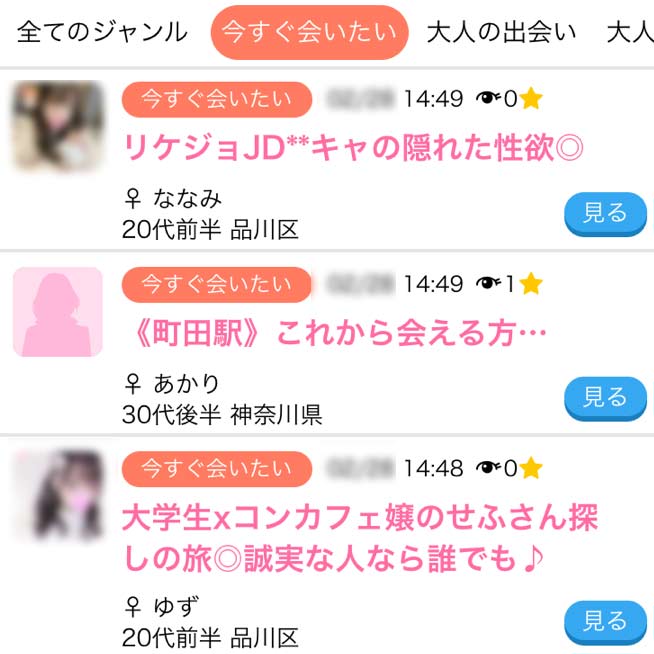The image size is (654, 654).
Task: Switch to the 全てのジャンル tab
Action: coord(102,32)
